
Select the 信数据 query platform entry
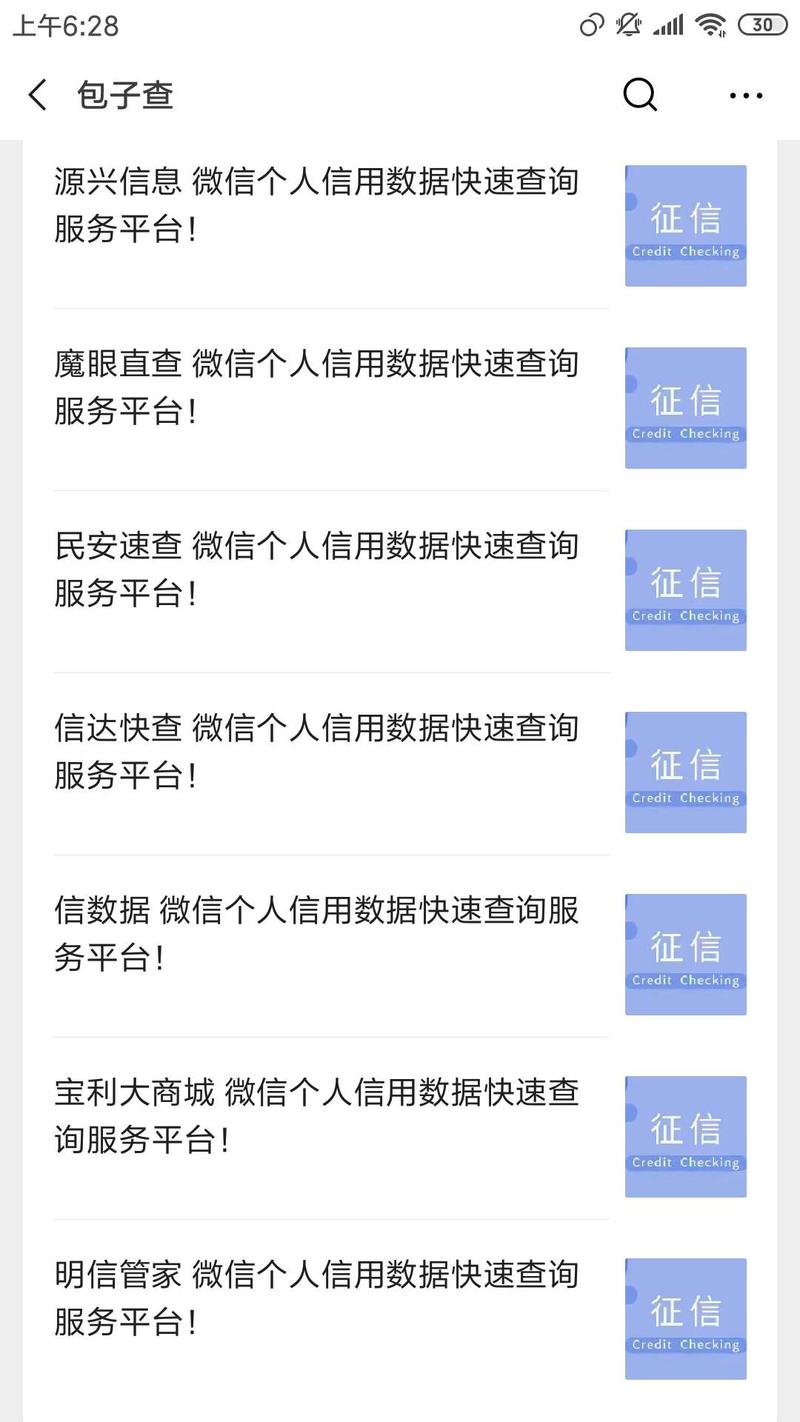click(317, 934)
